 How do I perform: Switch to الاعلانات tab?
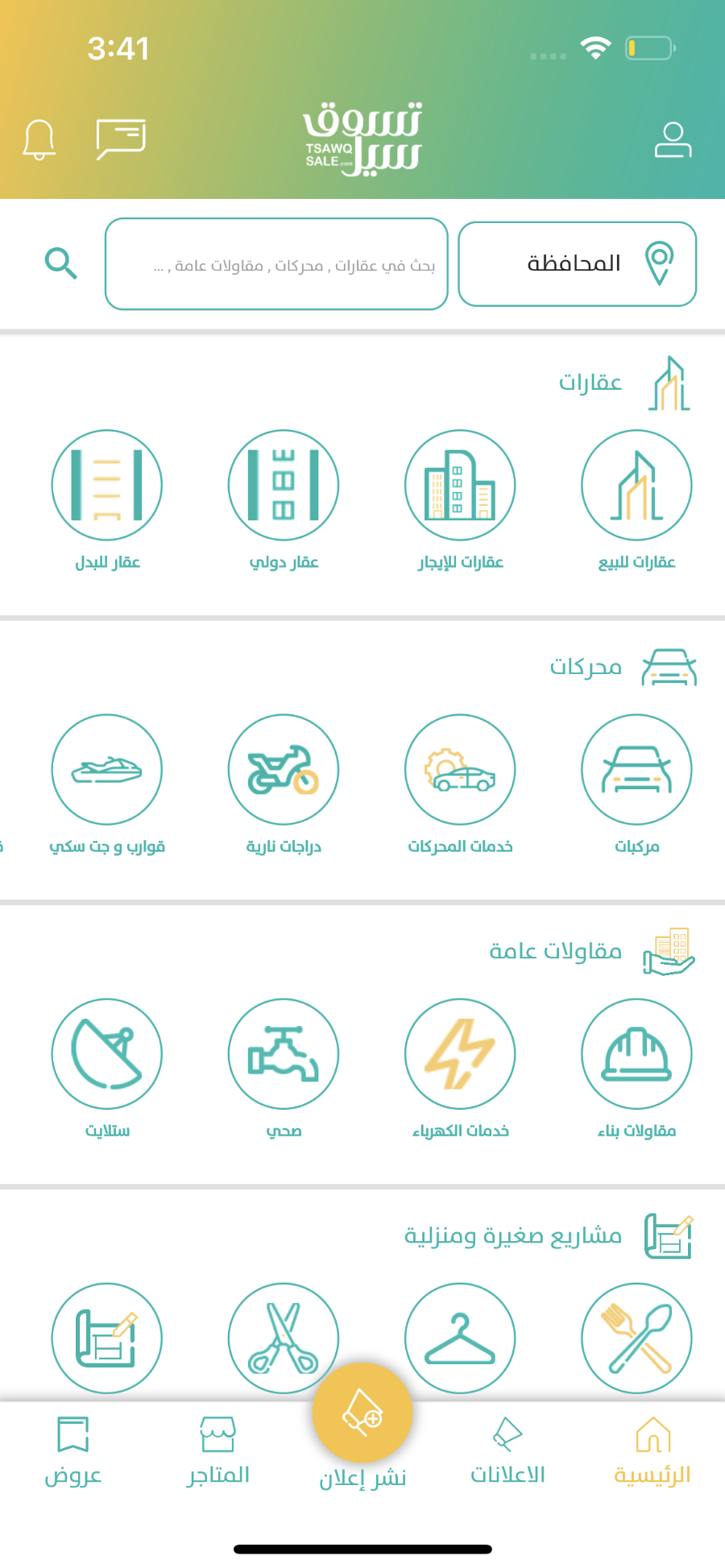507,1451
